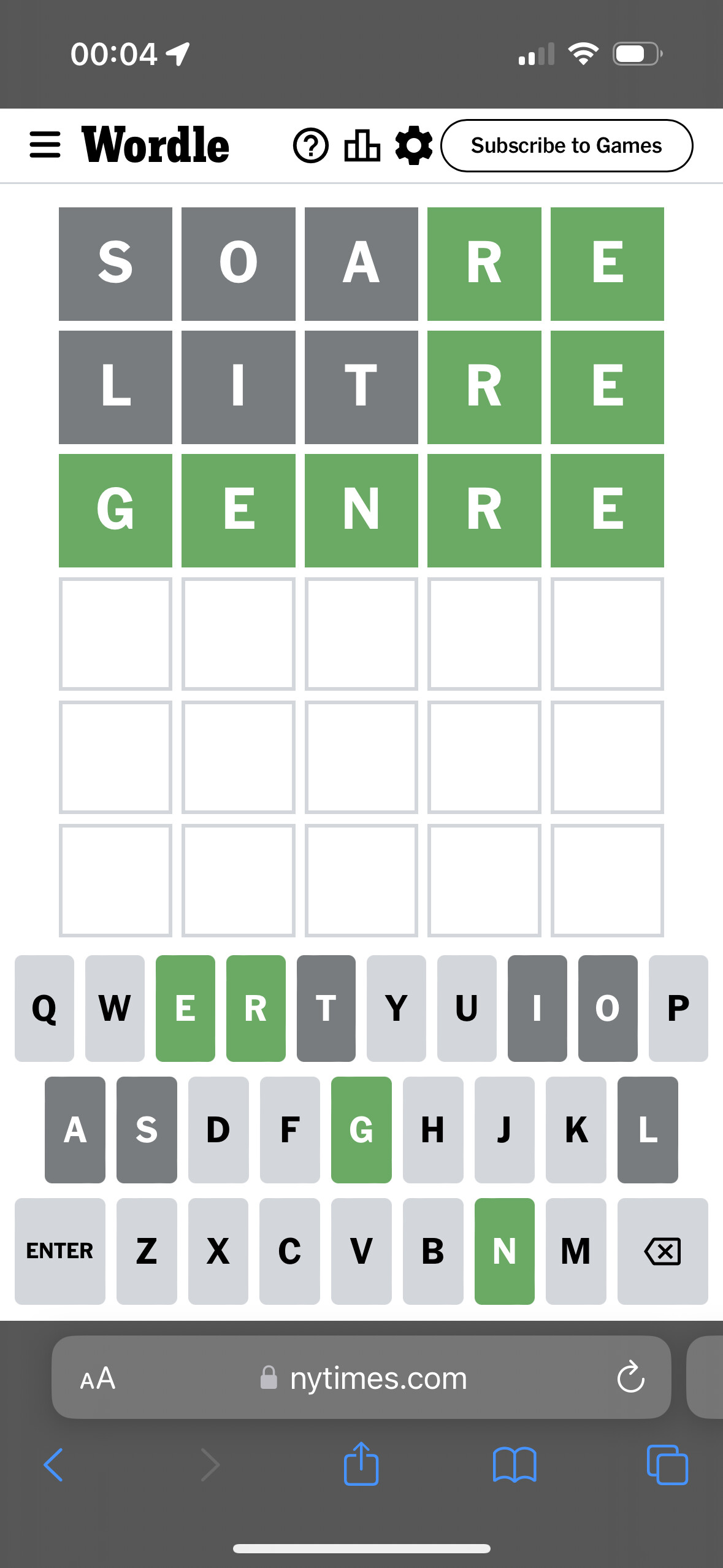Open the Safari AA reader options
The height and width of the screenshot is (1568, 723).
(x=98, y=1378)
